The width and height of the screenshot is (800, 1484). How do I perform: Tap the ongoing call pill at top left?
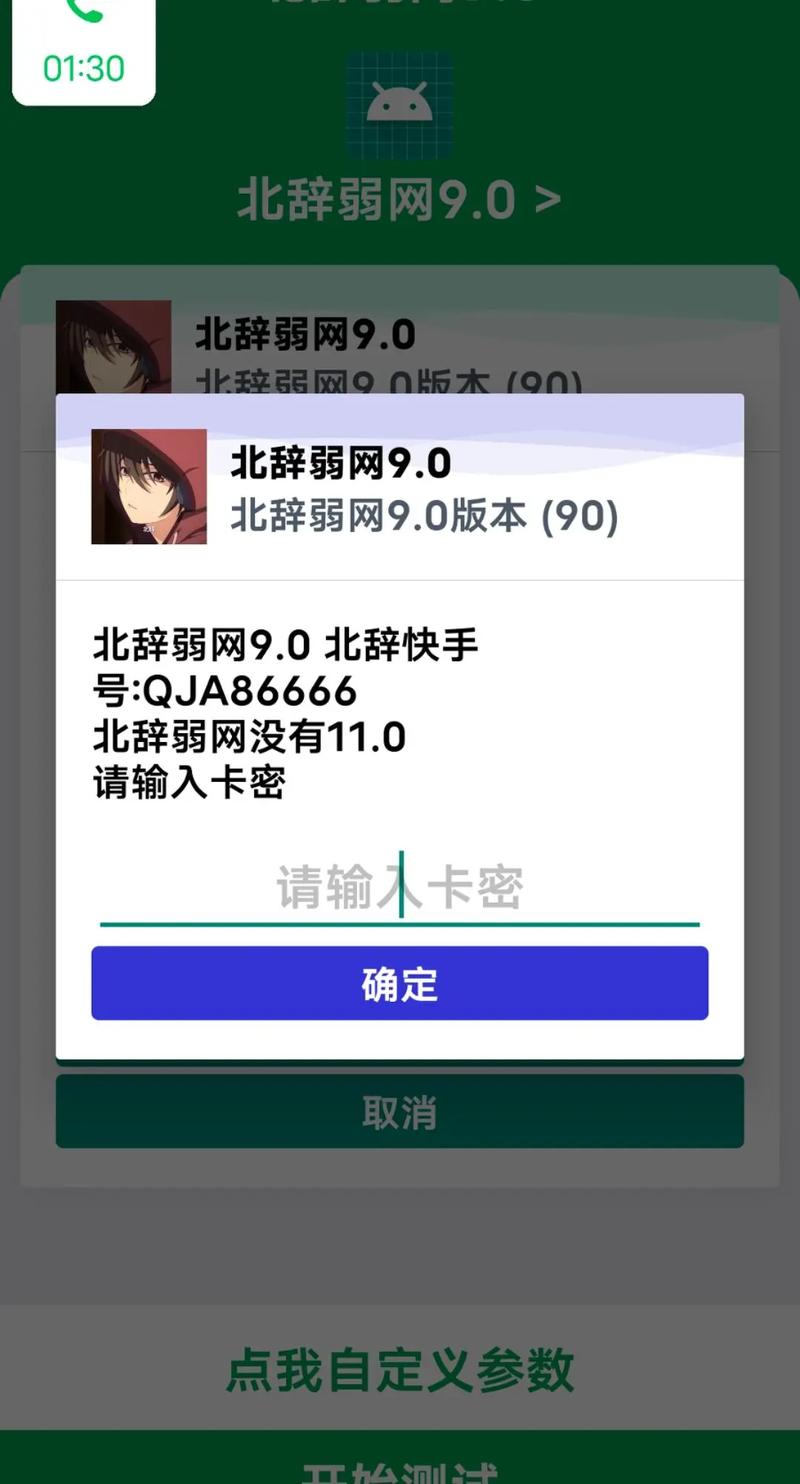point(83,50)
